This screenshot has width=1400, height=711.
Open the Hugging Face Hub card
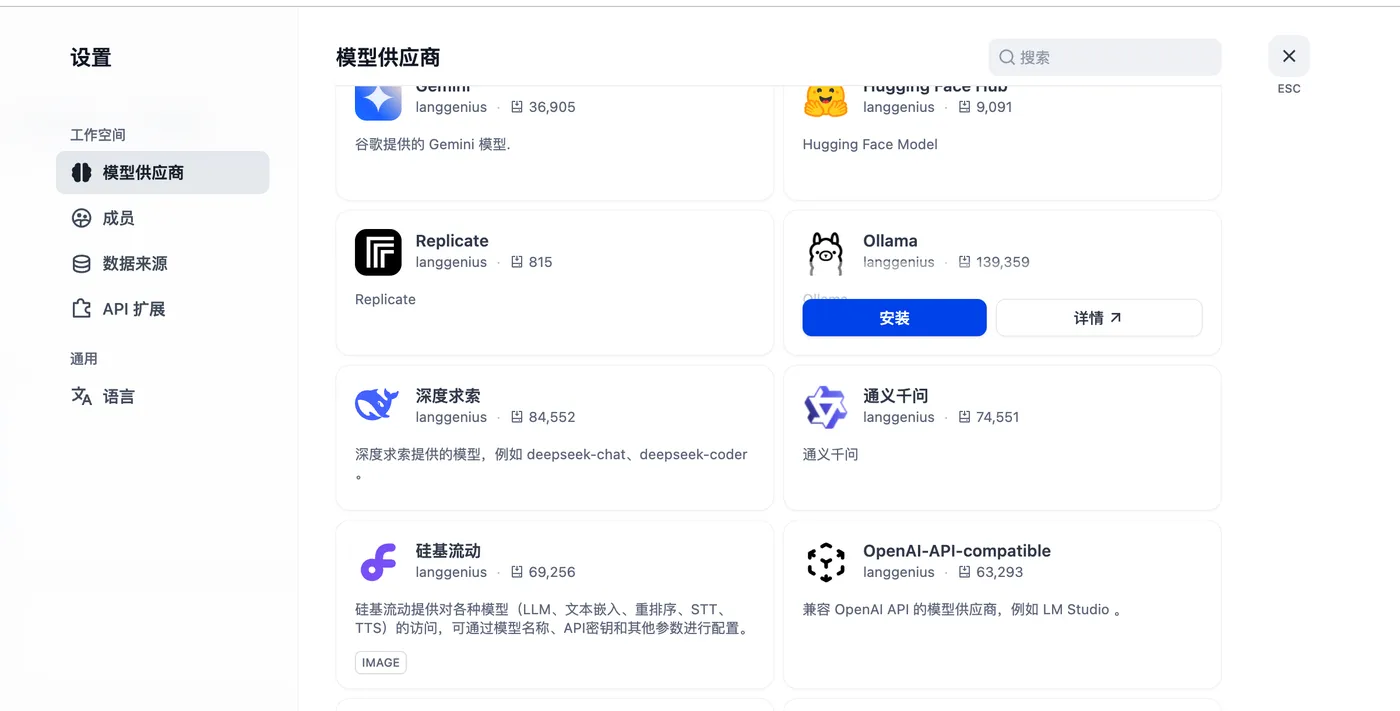pyautogui.click(x=1001, y=140)
